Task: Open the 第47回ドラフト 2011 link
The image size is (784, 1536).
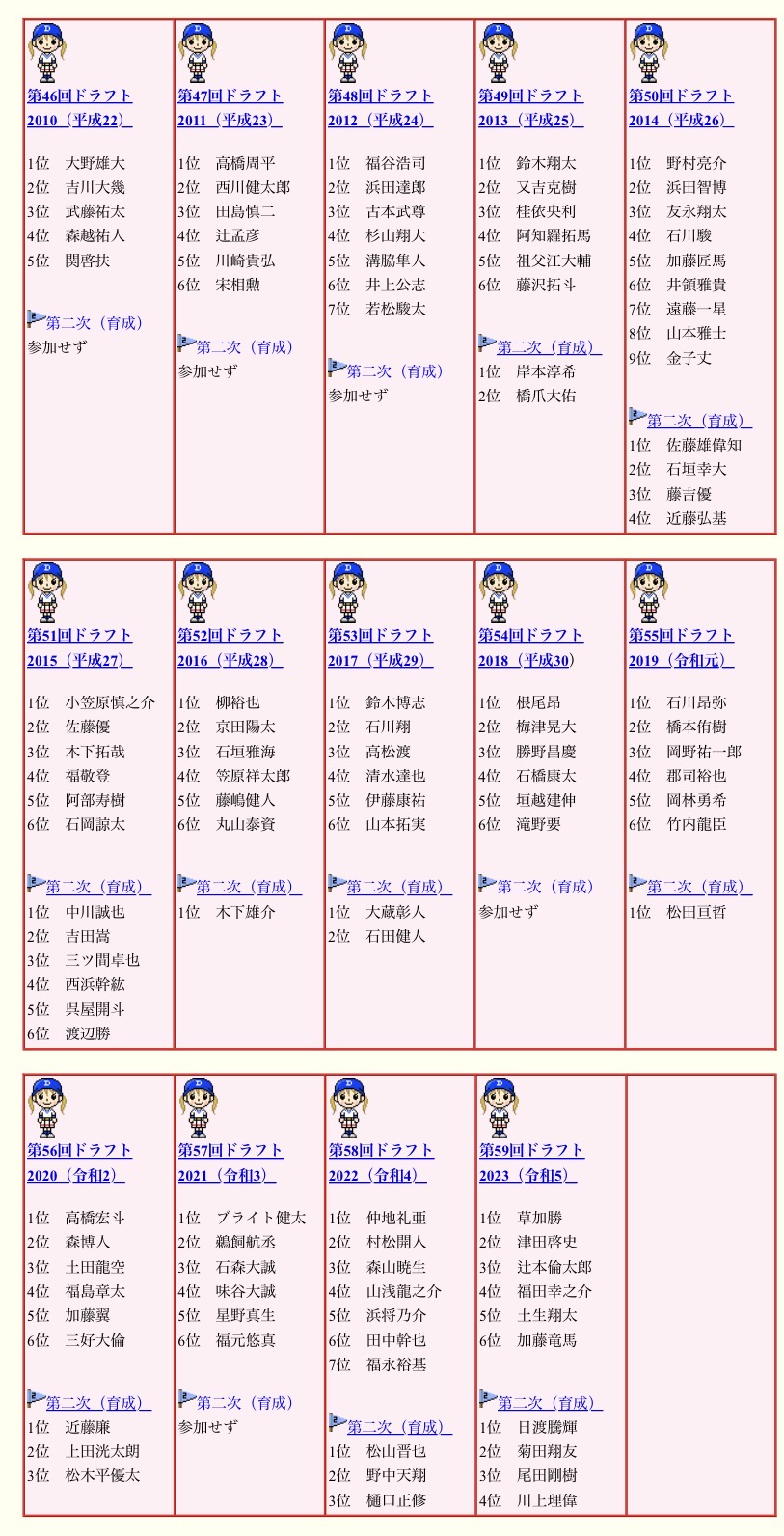Action: tap(230, 108)
